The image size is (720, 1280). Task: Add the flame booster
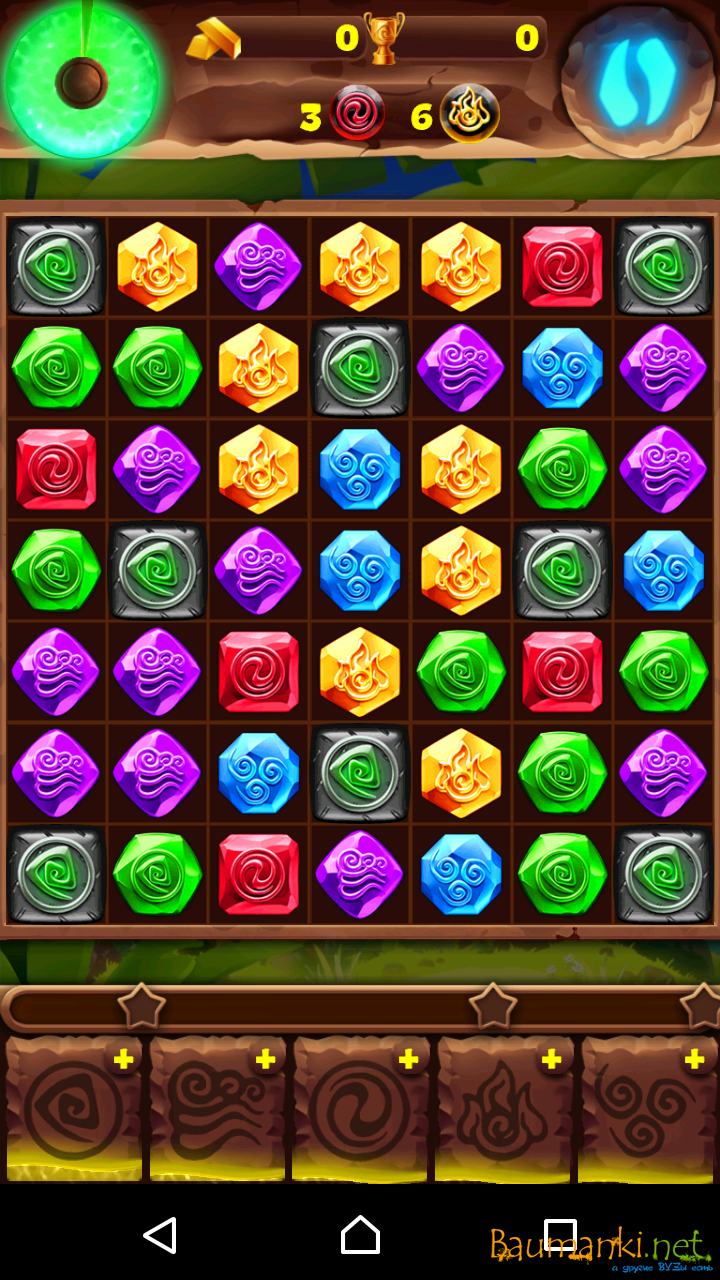pos(551,1060)
